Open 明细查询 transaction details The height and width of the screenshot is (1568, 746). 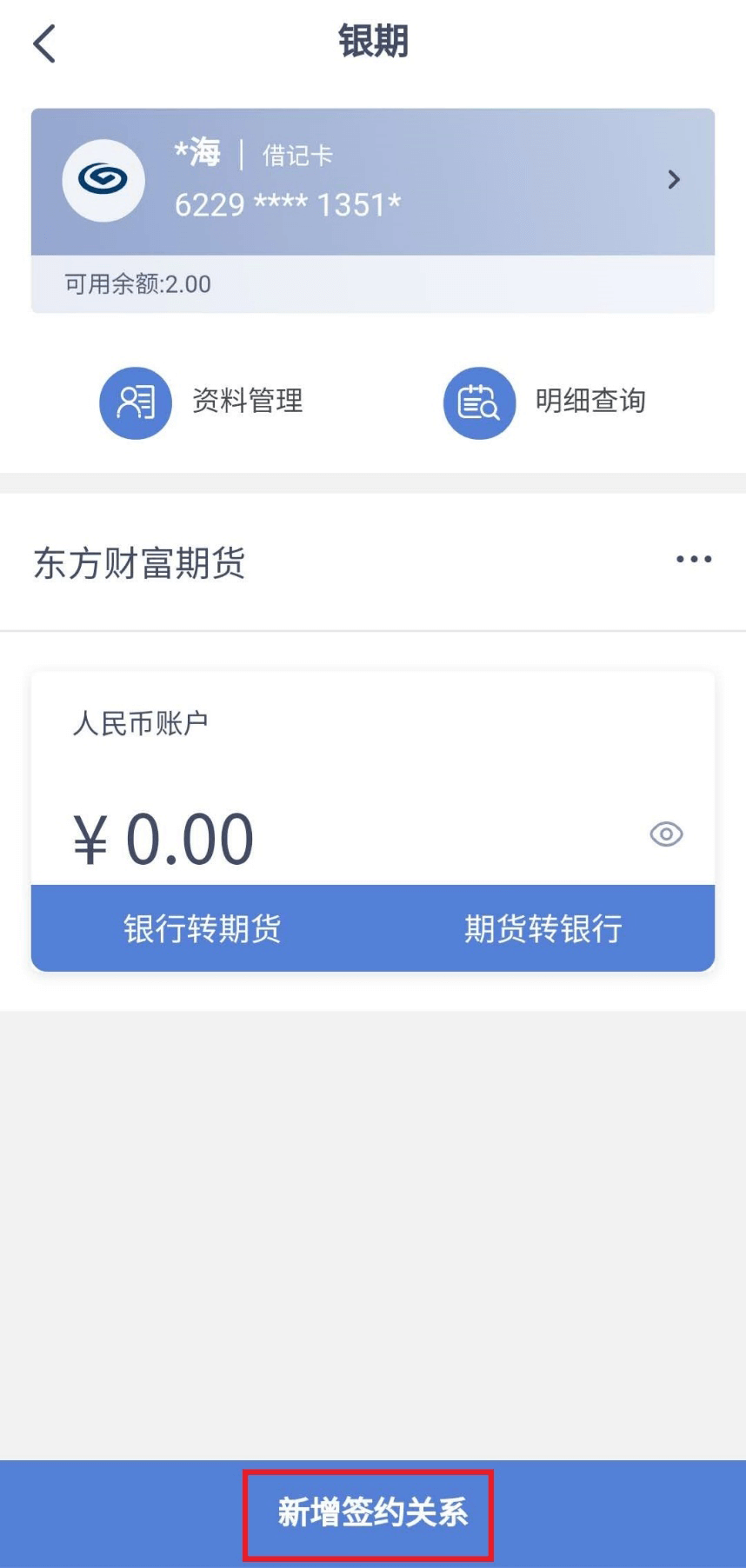pos(545,402)
